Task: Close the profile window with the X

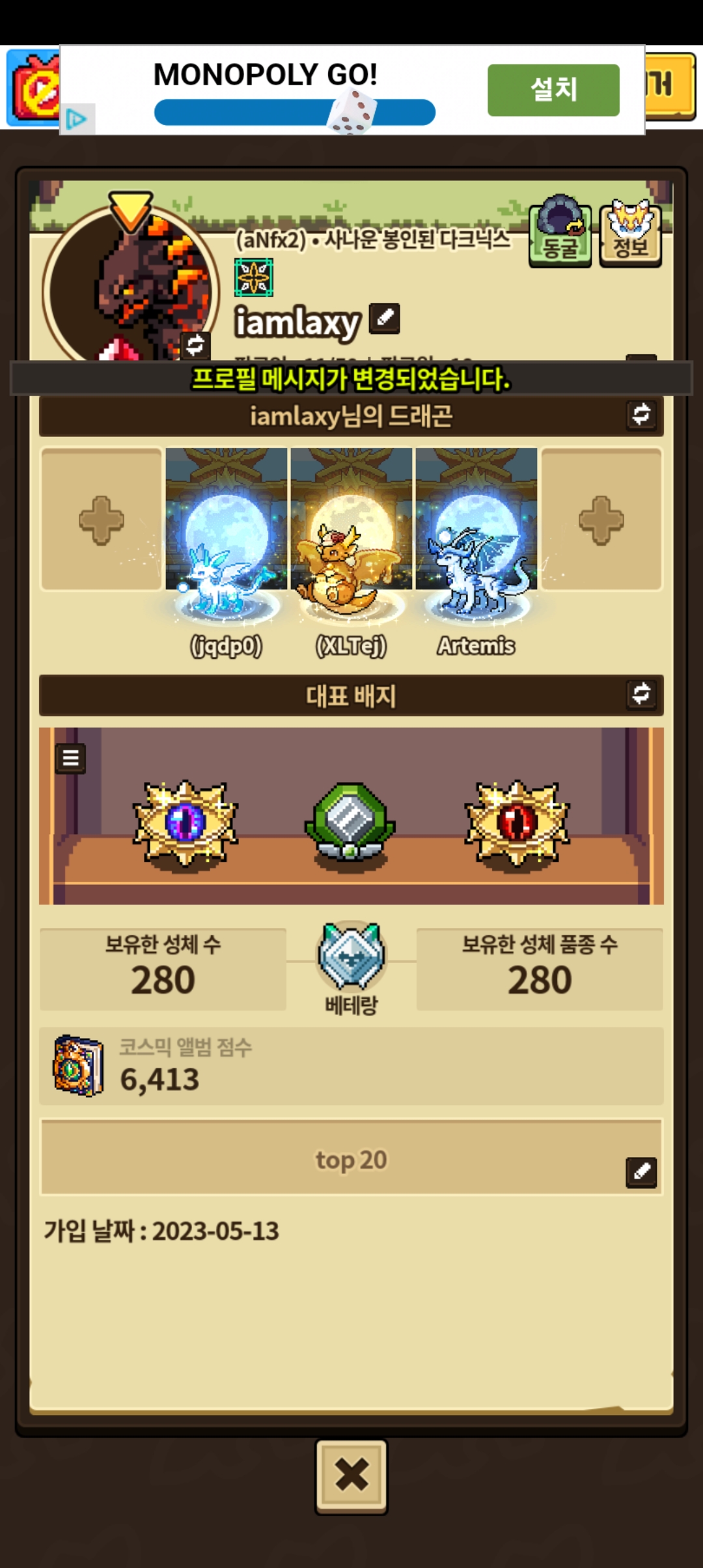Action: [351, 1476]
